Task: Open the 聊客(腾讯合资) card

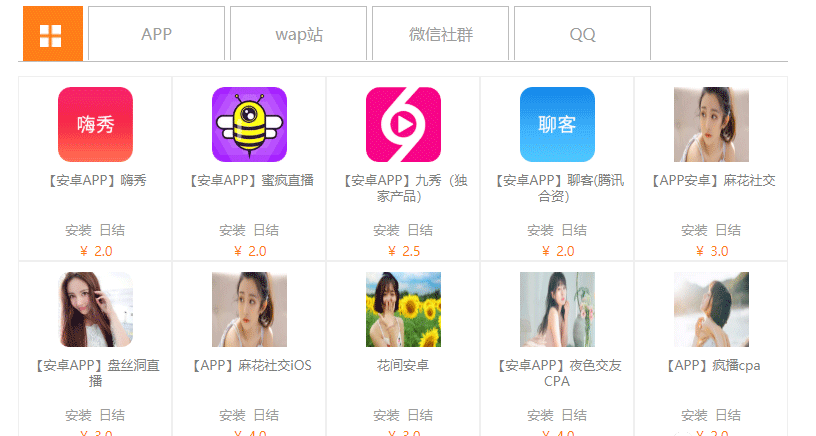Action: 557,125
